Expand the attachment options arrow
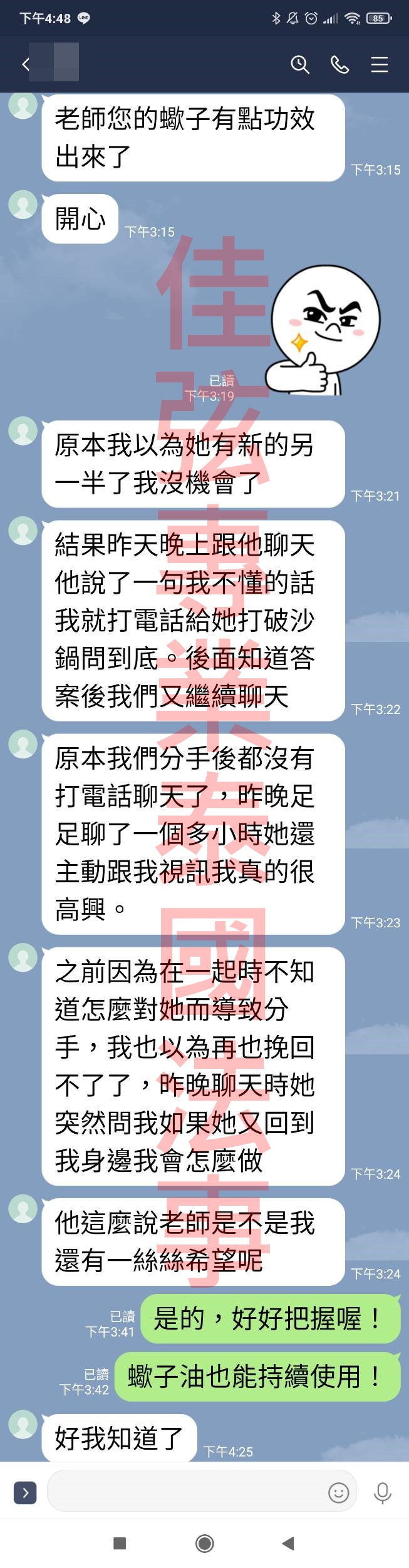 (25, 1493)
